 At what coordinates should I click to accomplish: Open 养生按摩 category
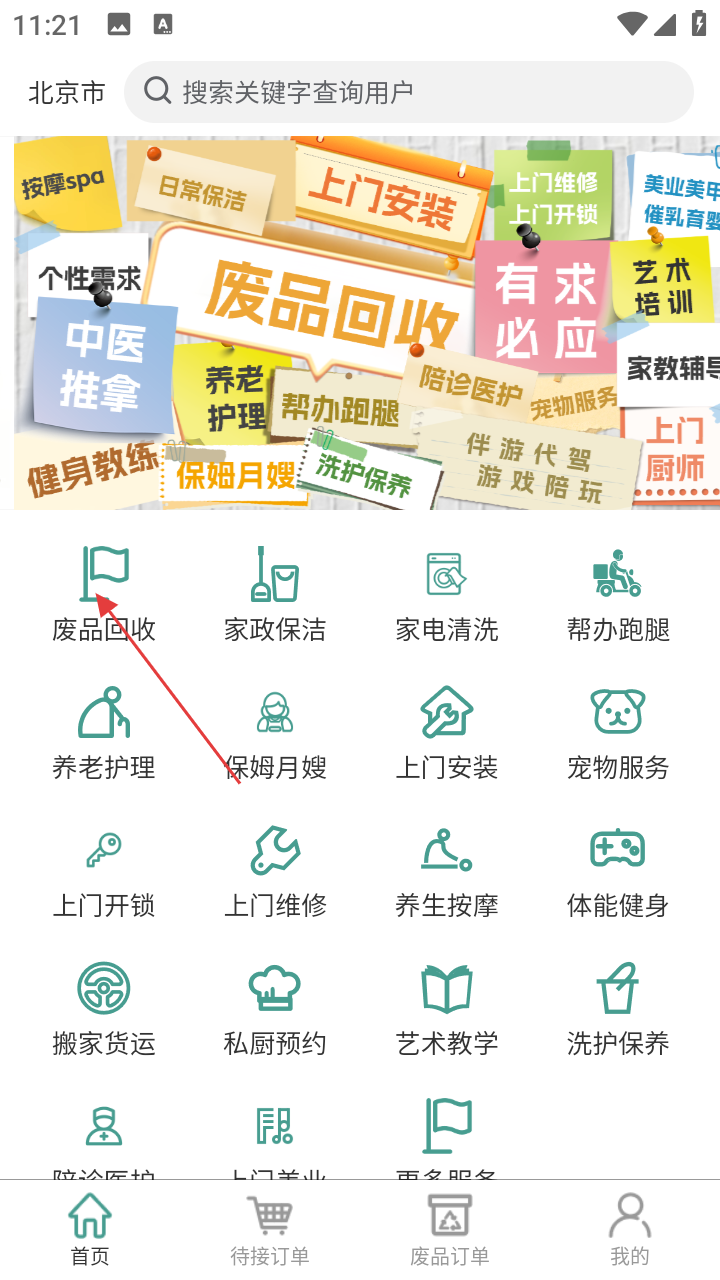[446, 869]
